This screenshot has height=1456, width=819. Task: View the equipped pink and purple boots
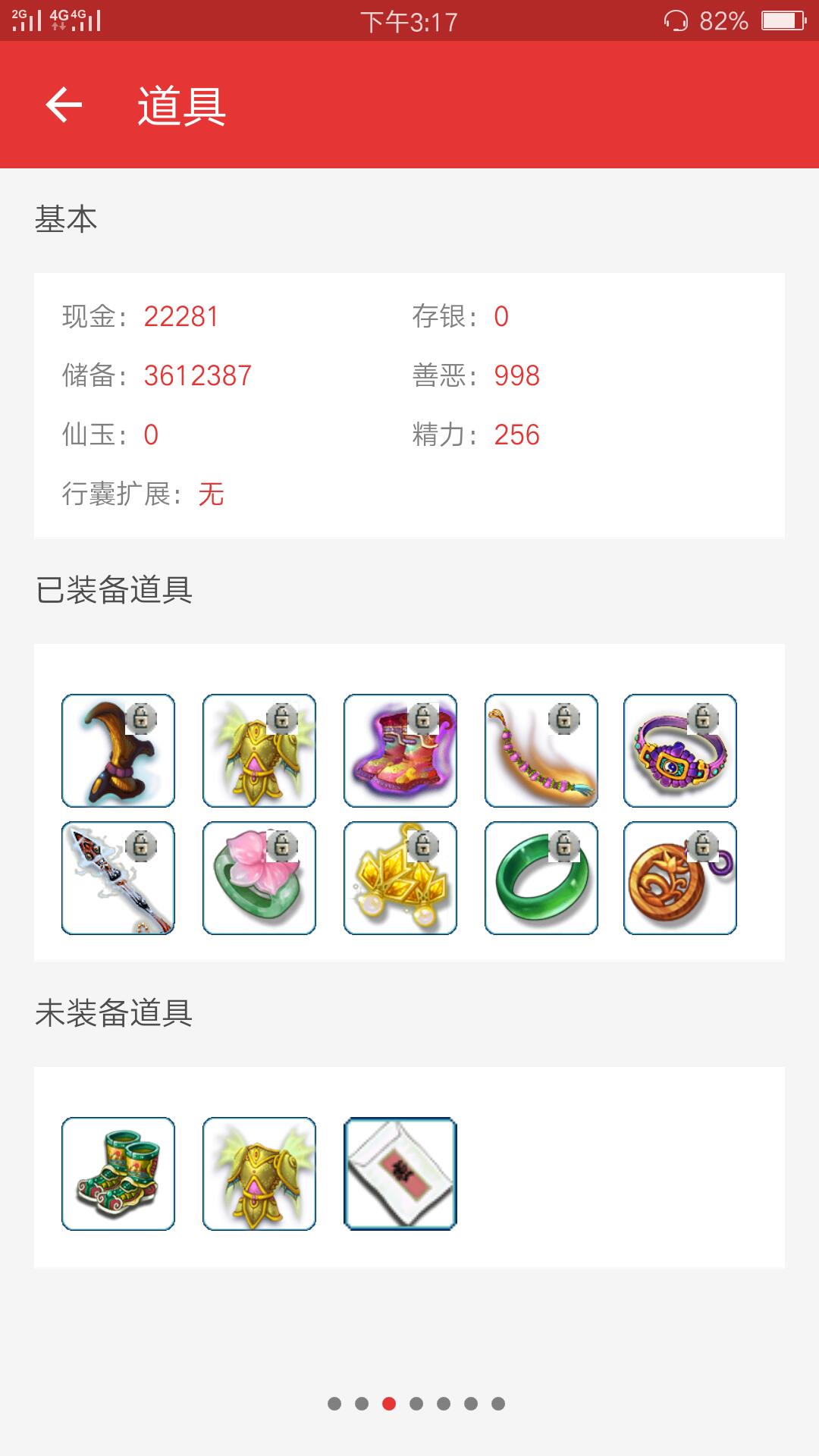click(x=400, y=751)
